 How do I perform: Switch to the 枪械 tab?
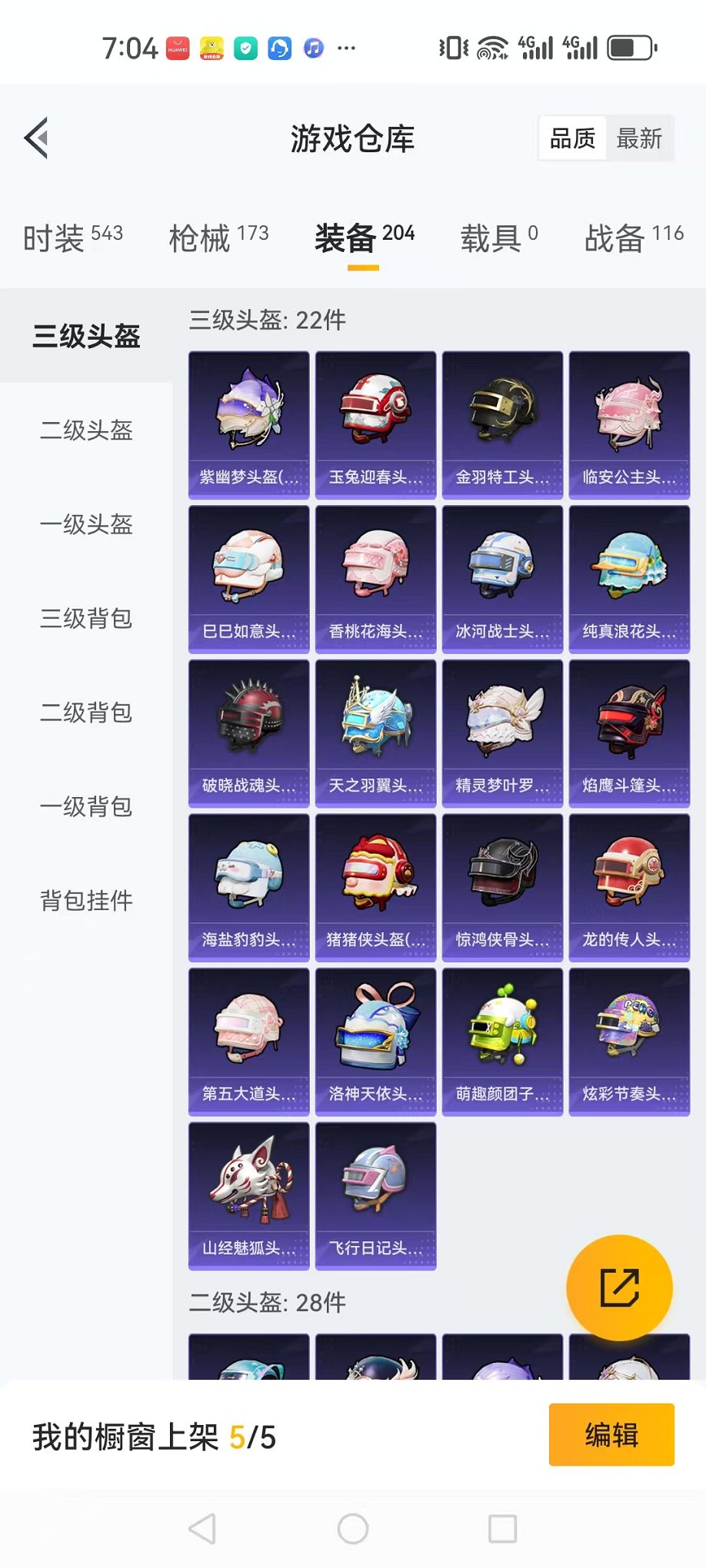[x=219, y=238]
